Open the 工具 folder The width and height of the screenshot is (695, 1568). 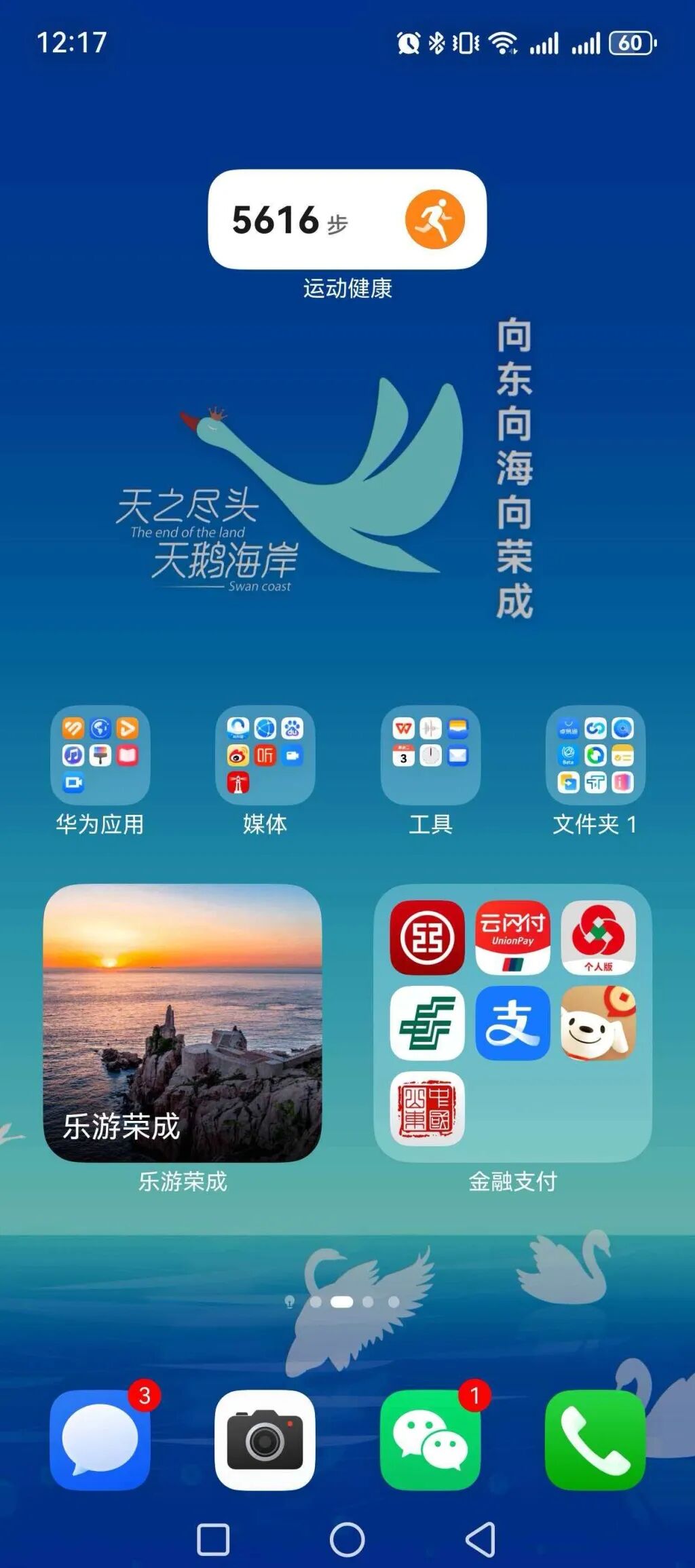[x=430, y=755]
